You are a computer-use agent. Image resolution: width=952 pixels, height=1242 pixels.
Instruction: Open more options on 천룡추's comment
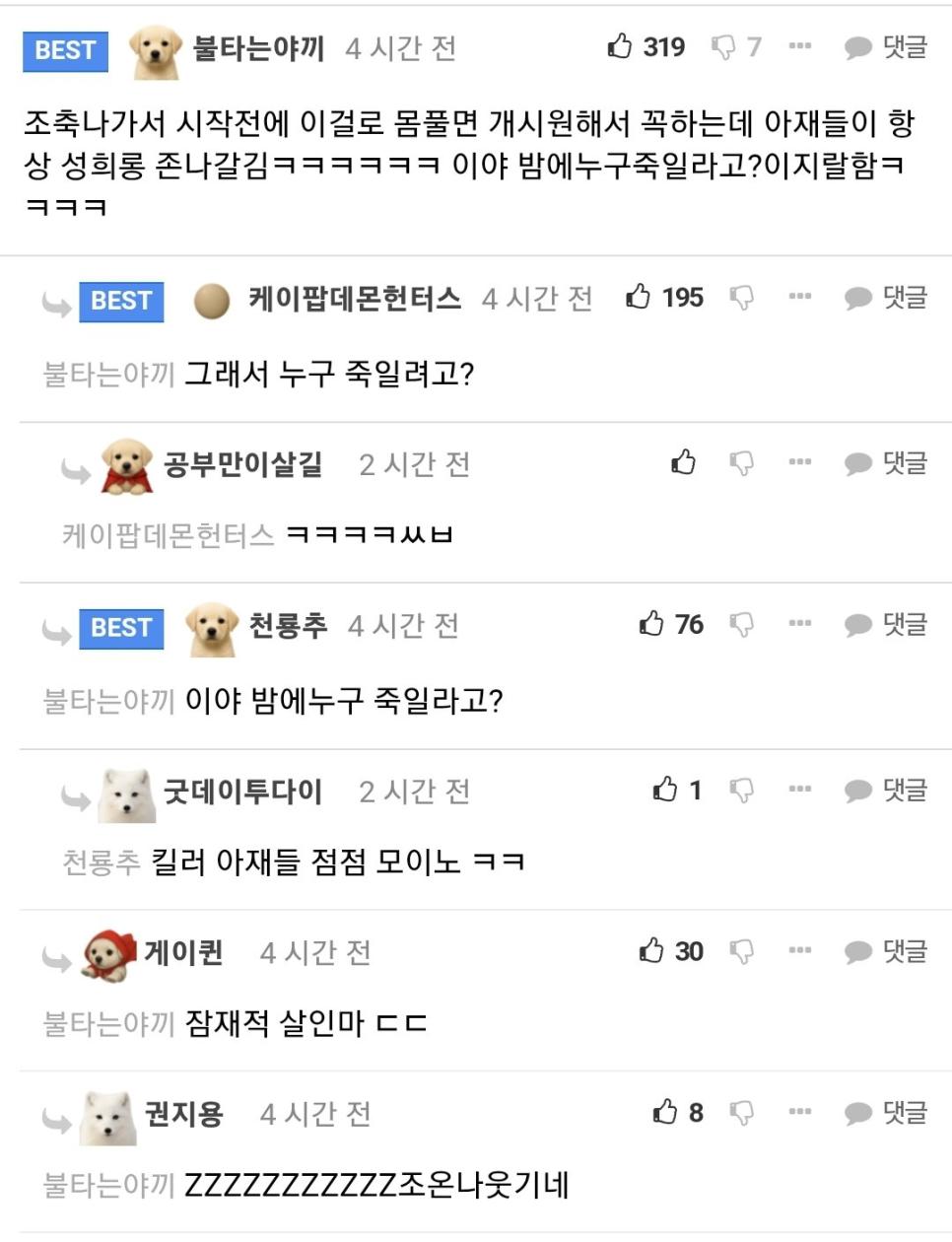tap(800, 624)
